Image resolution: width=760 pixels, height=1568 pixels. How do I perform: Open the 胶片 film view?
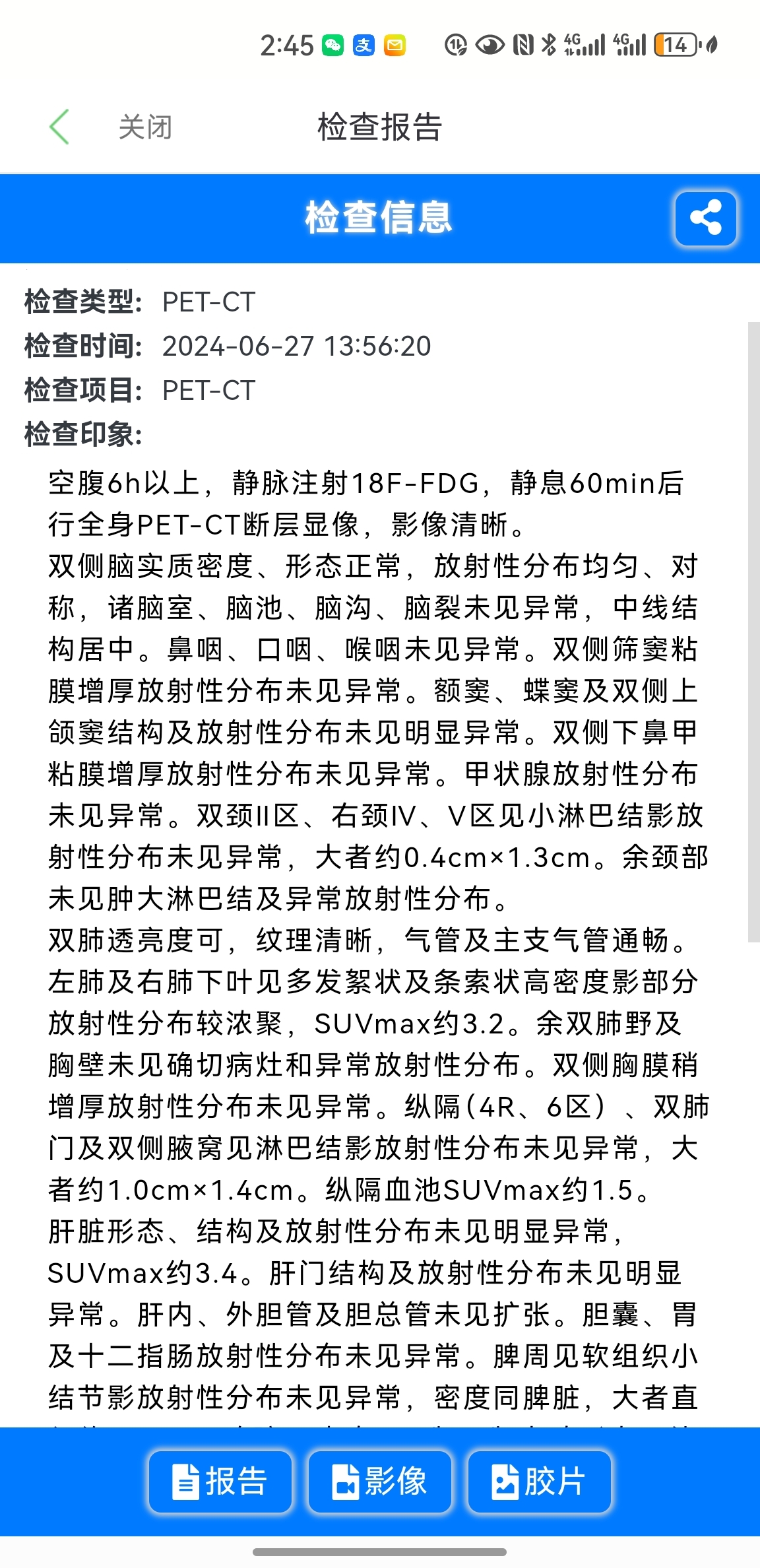click(540, 1482)
